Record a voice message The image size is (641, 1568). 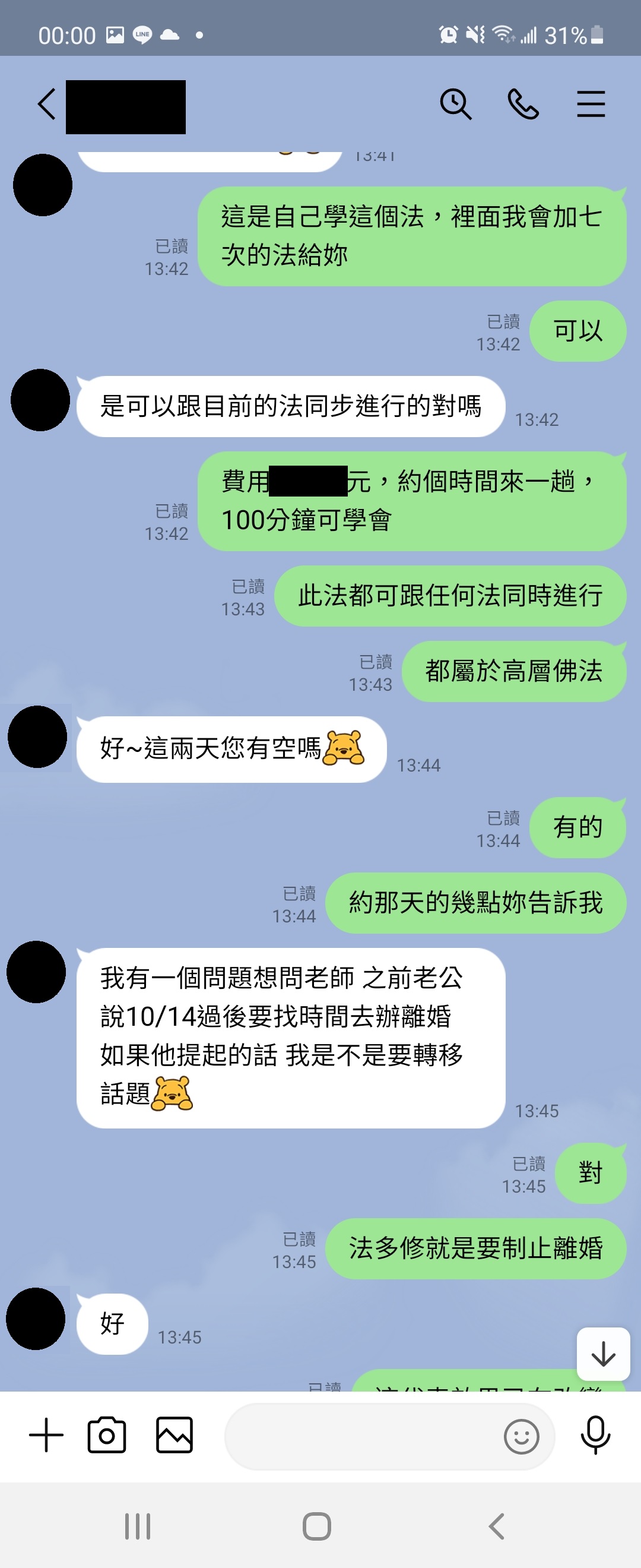point(595,1436)
